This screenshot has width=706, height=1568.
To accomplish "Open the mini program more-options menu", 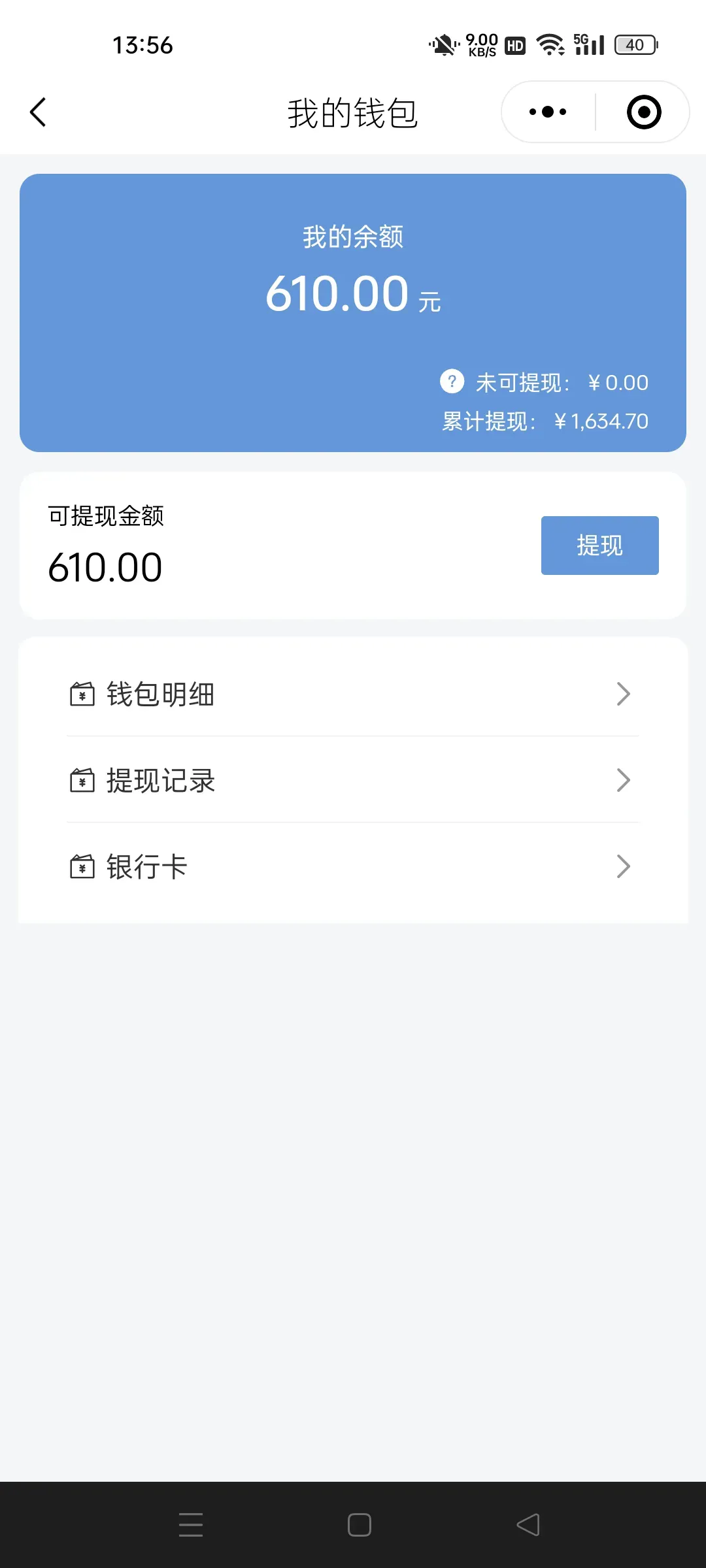I will coord(548,112).
